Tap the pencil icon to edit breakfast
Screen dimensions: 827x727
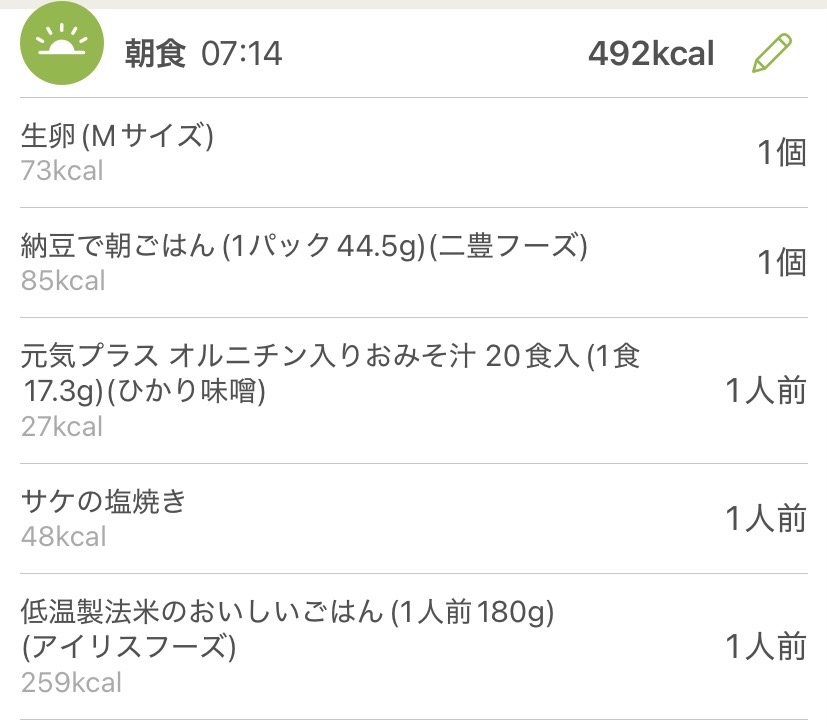(x=771, y=52)
